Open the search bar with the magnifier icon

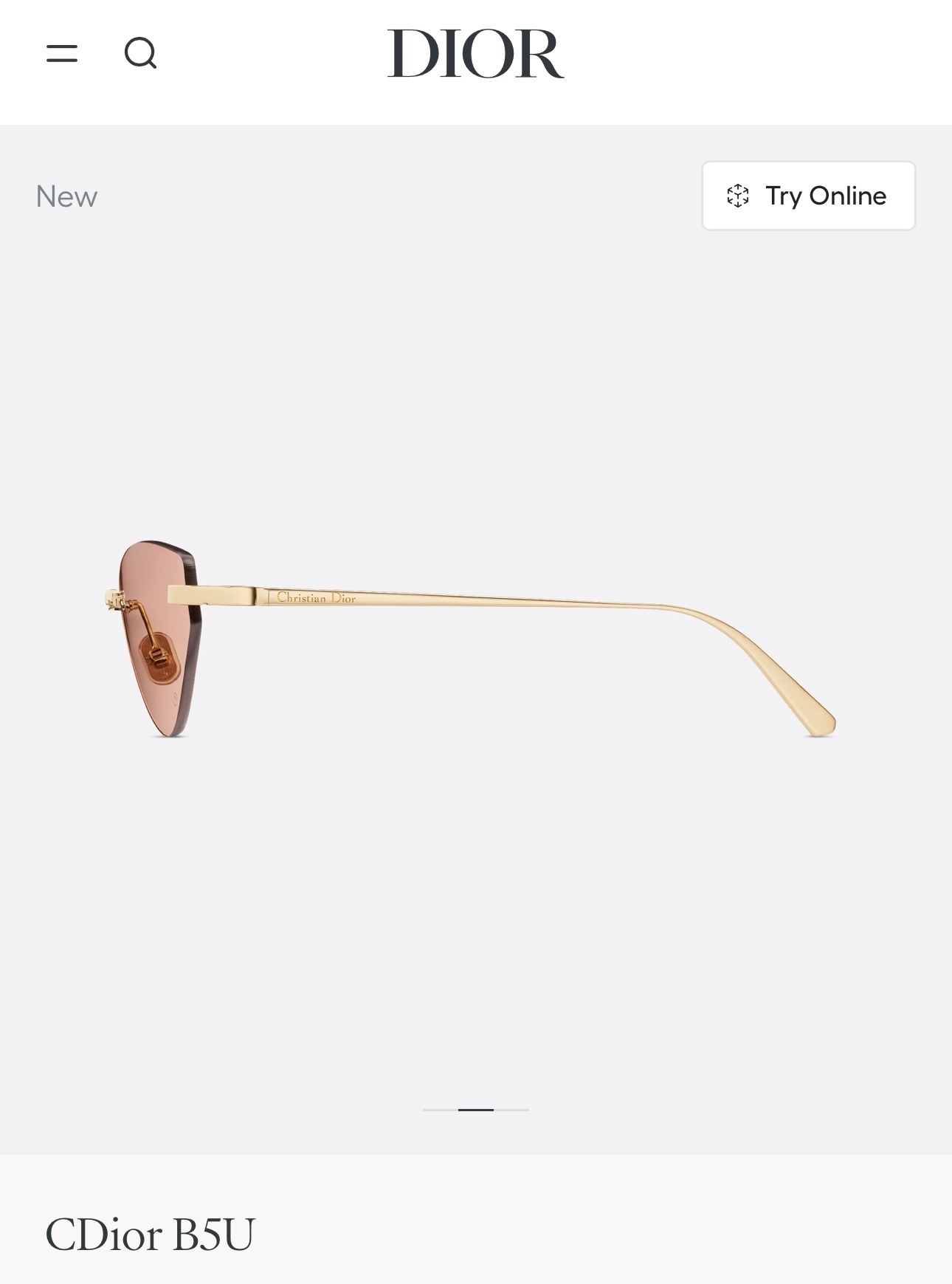click(142, 52)
